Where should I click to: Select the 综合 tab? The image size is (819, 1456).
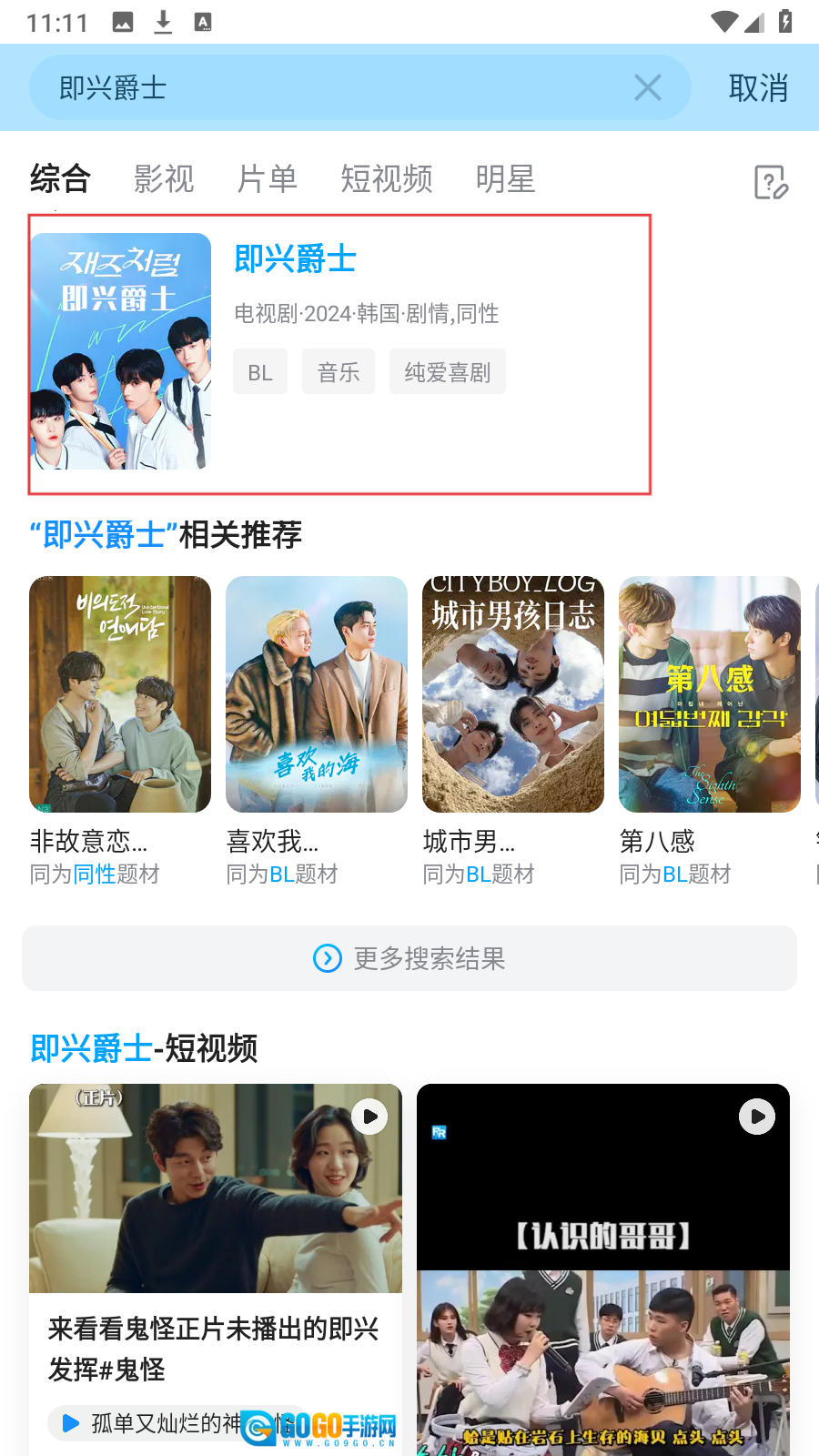[x=60, y=179]
